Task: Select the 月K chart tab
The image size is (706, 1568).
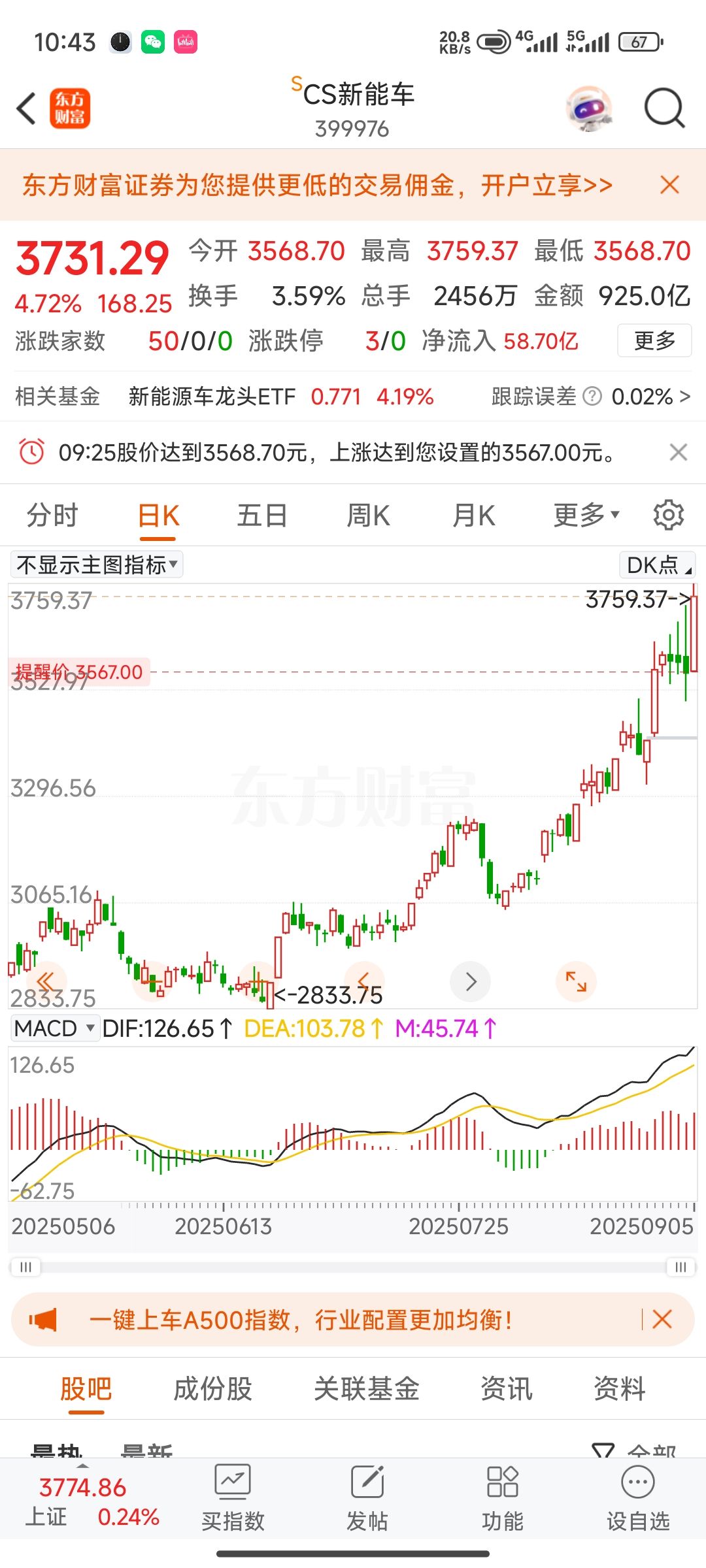Action: pos(474,515)
